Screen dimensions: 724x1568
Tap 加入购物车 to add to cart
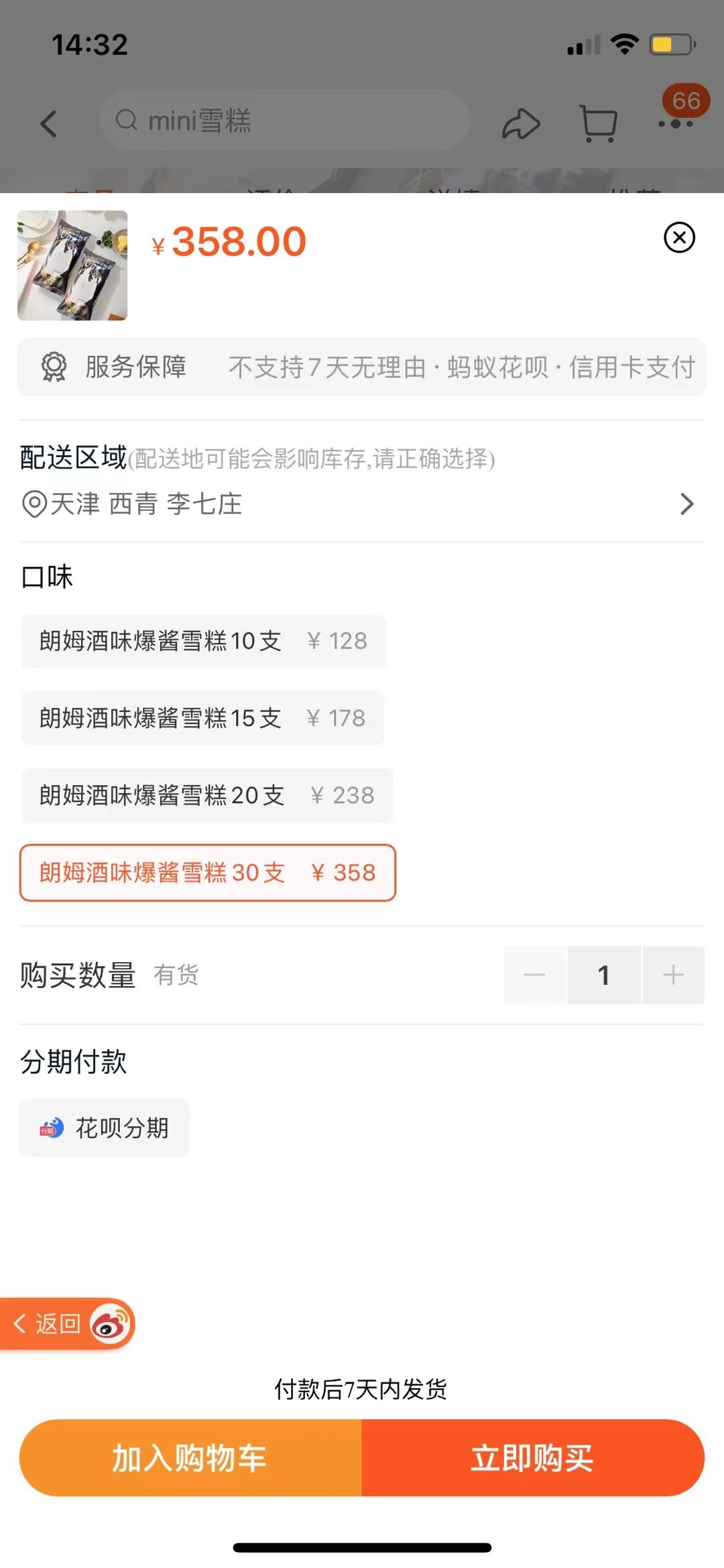pos(190,1458)
